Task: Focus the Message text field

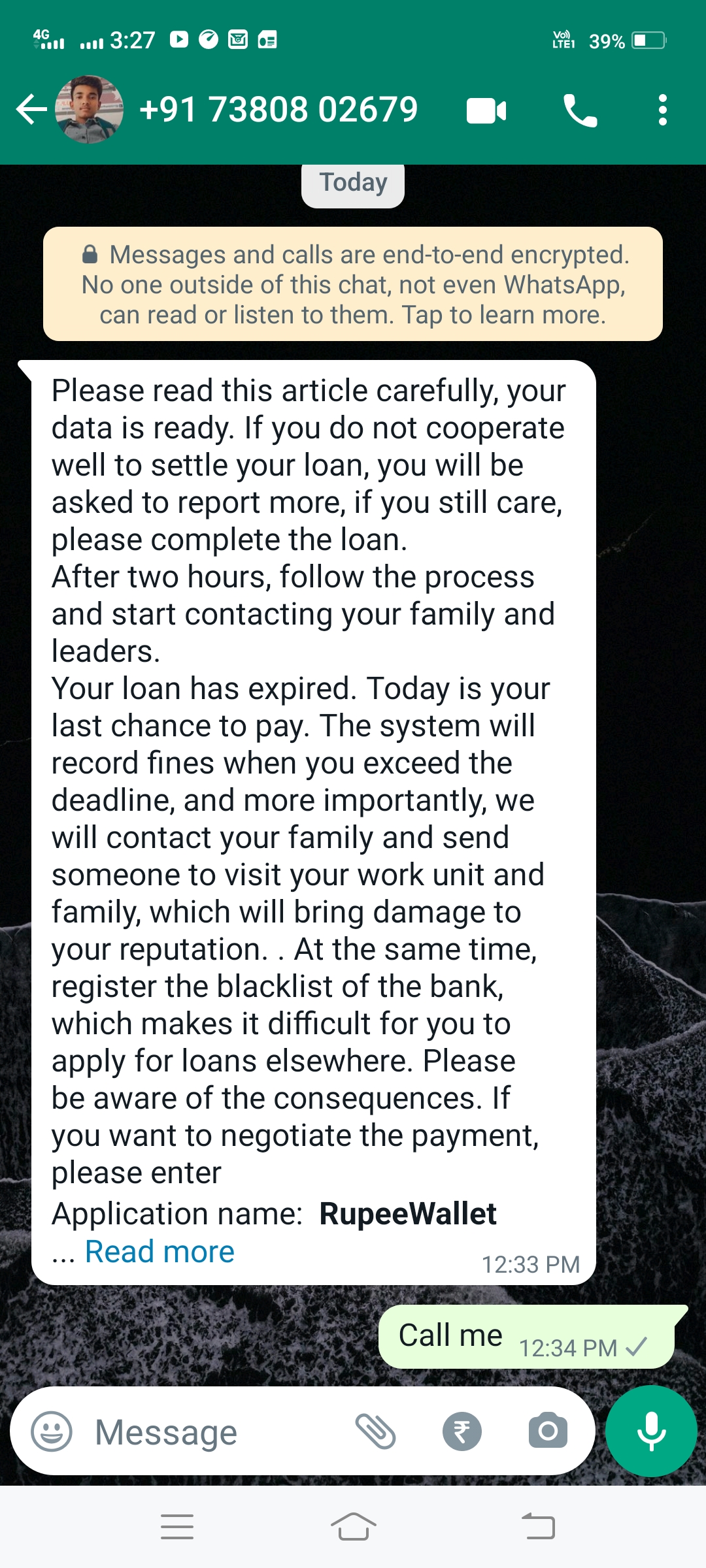Action: click(209, 1432)
